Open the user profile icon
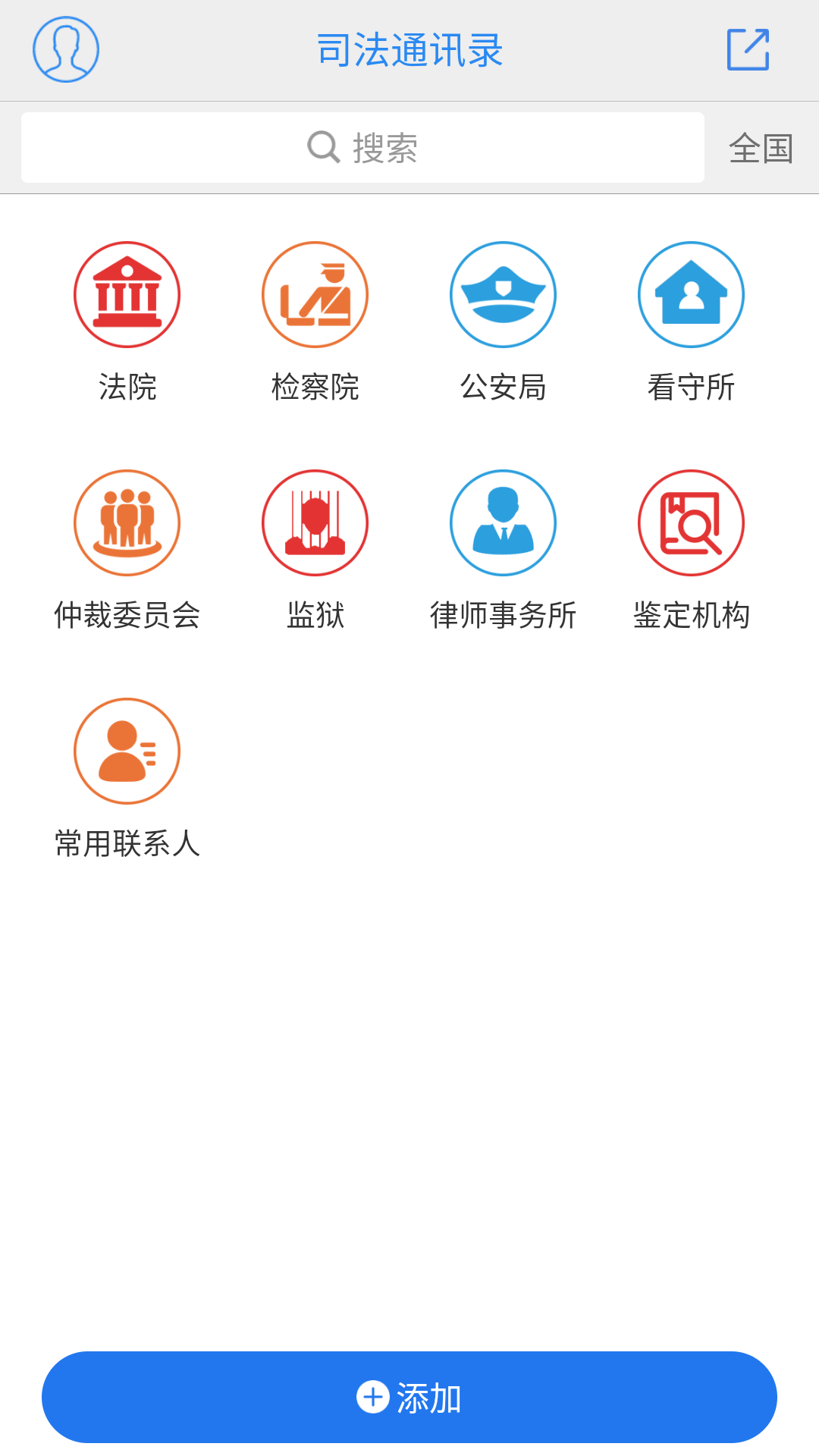The width and height of the screenshot is (819, 1456). [66, 49]
